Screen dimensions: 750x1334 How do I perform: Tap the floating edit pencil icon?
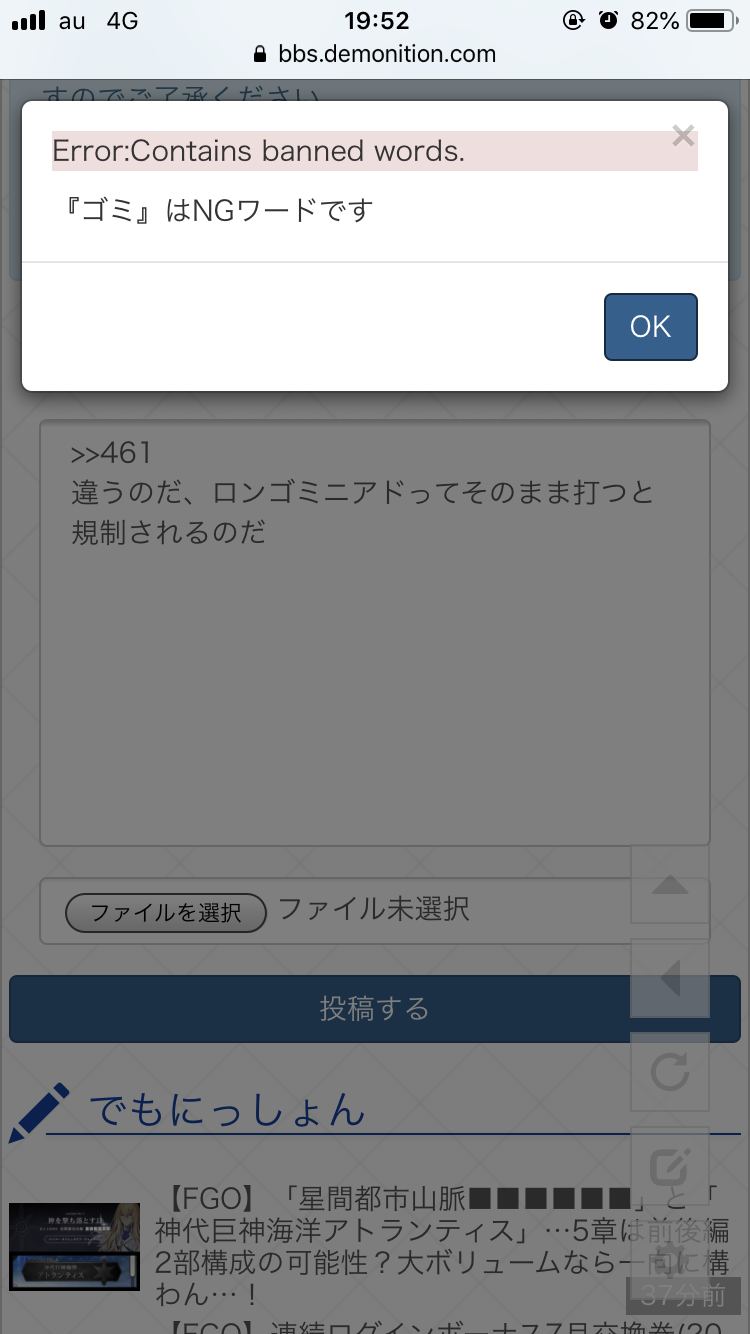coord(670,1167)
